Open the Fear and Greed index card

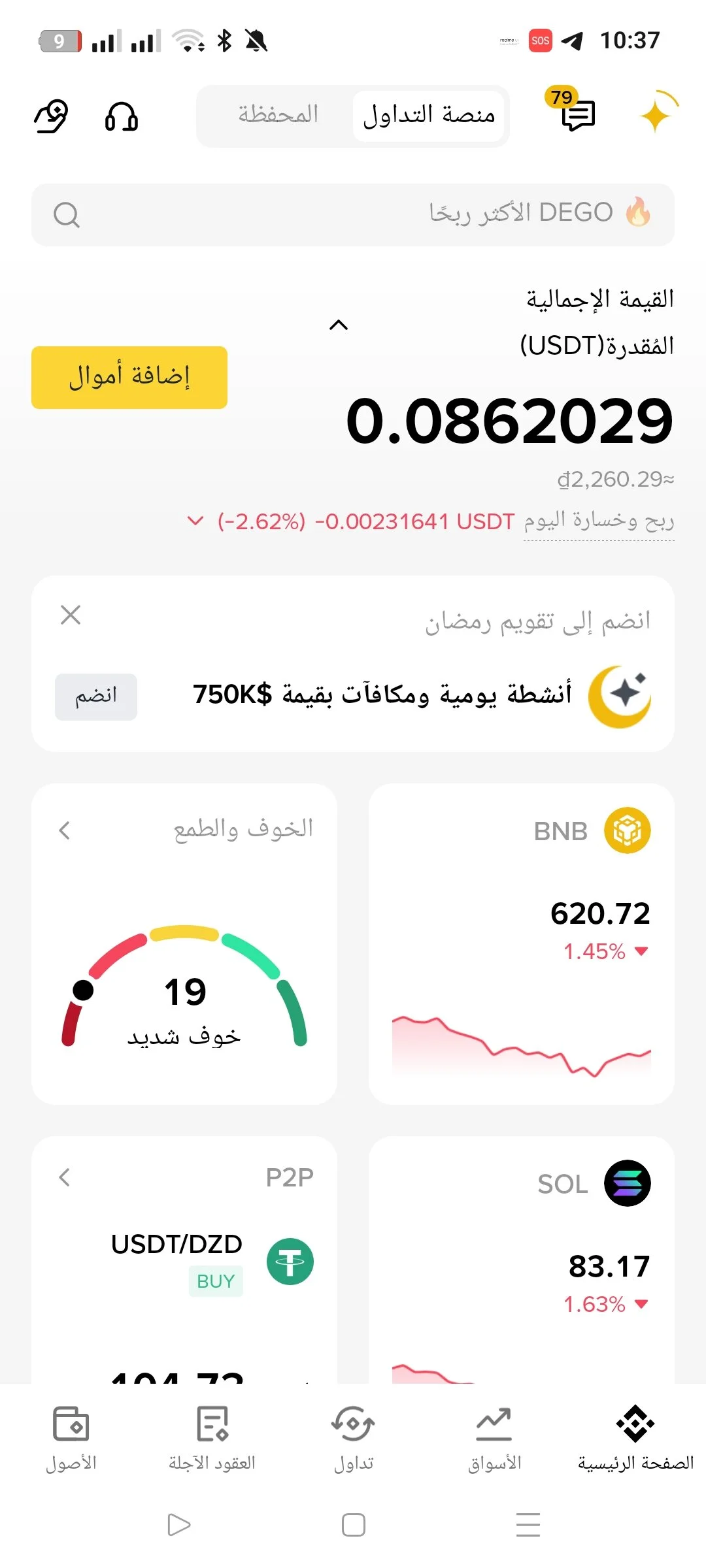(184, 943)
